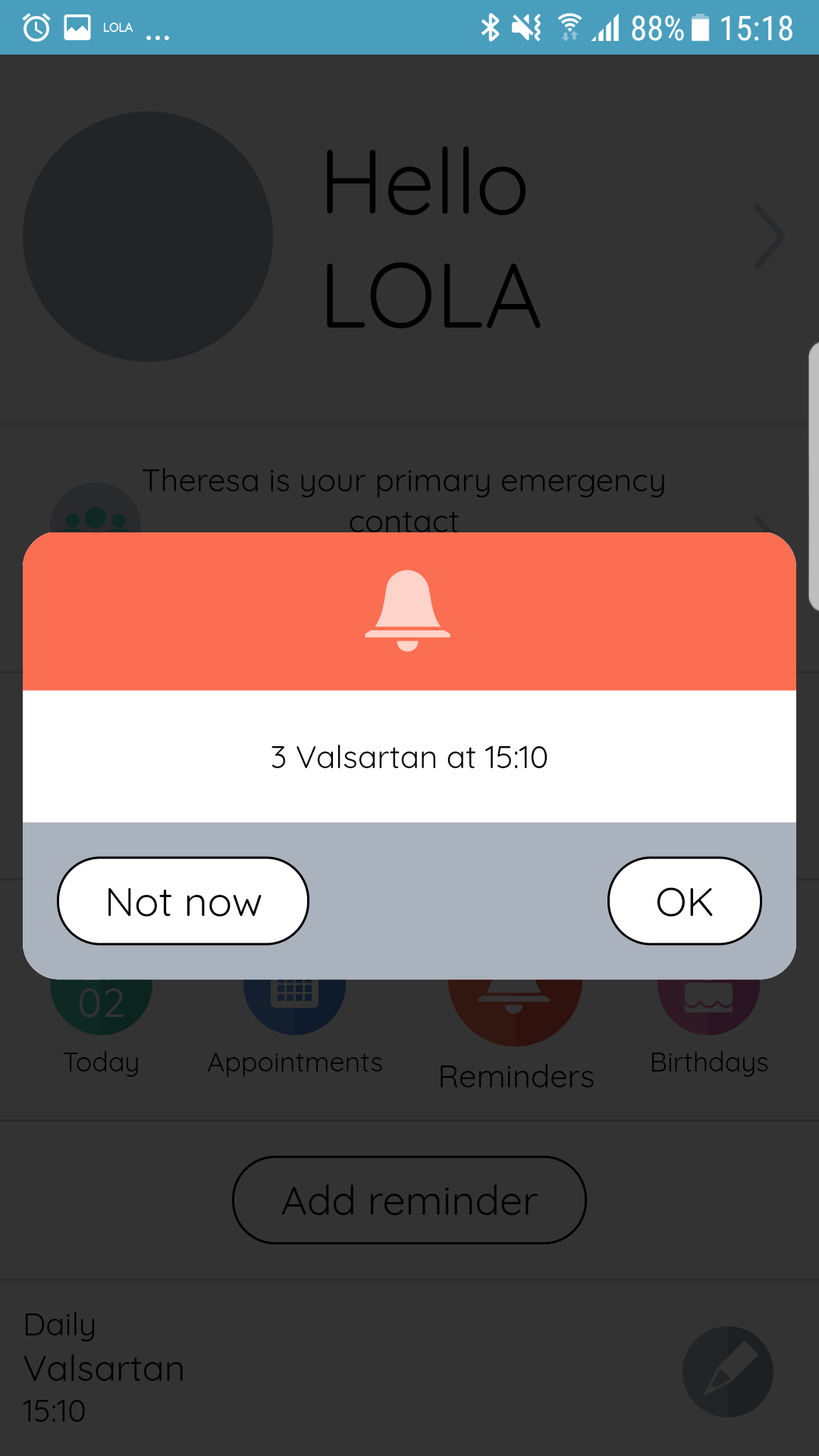The image size is (819, 1456).
Task: Confirm the Valsartan reminder with OK
Action: click(x=684, y=901)
